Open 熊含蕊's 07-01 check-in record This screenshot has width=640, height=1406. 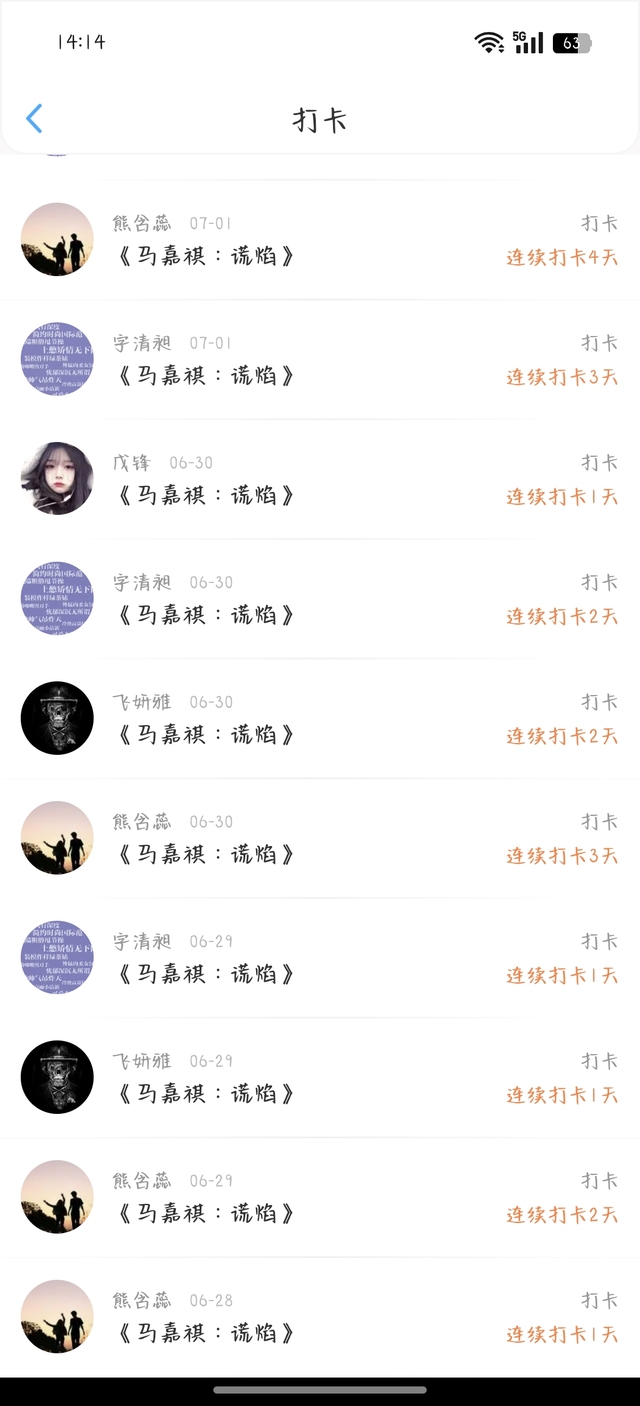[x=320, y=240]
